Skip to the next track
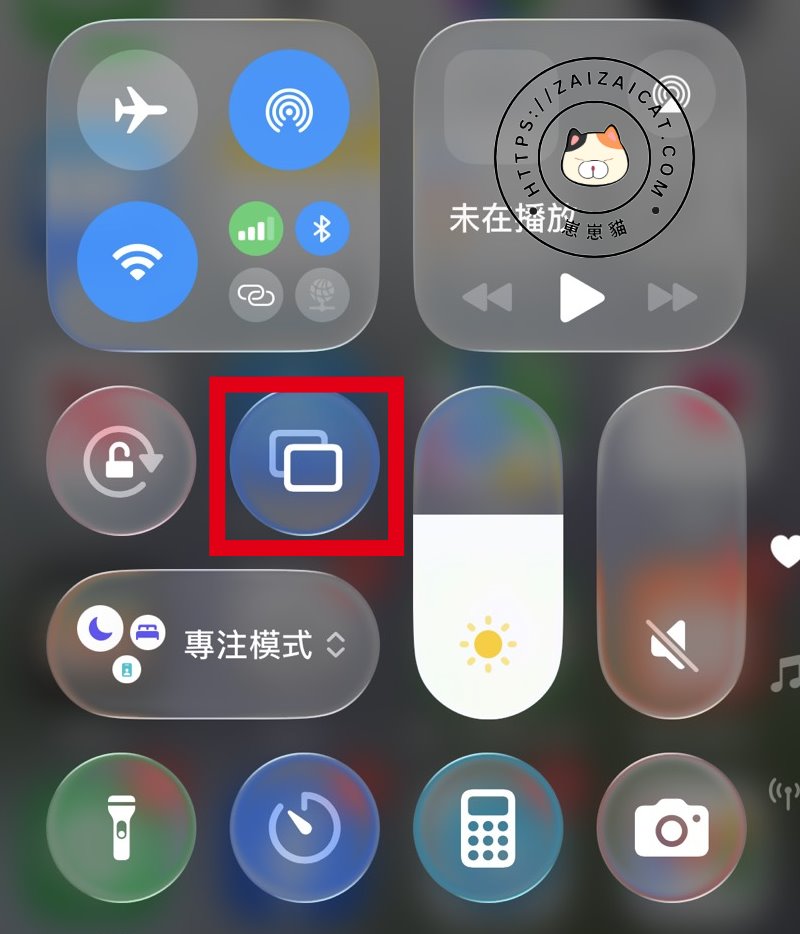Screen dimensions: 800x934 coord(672,297)
